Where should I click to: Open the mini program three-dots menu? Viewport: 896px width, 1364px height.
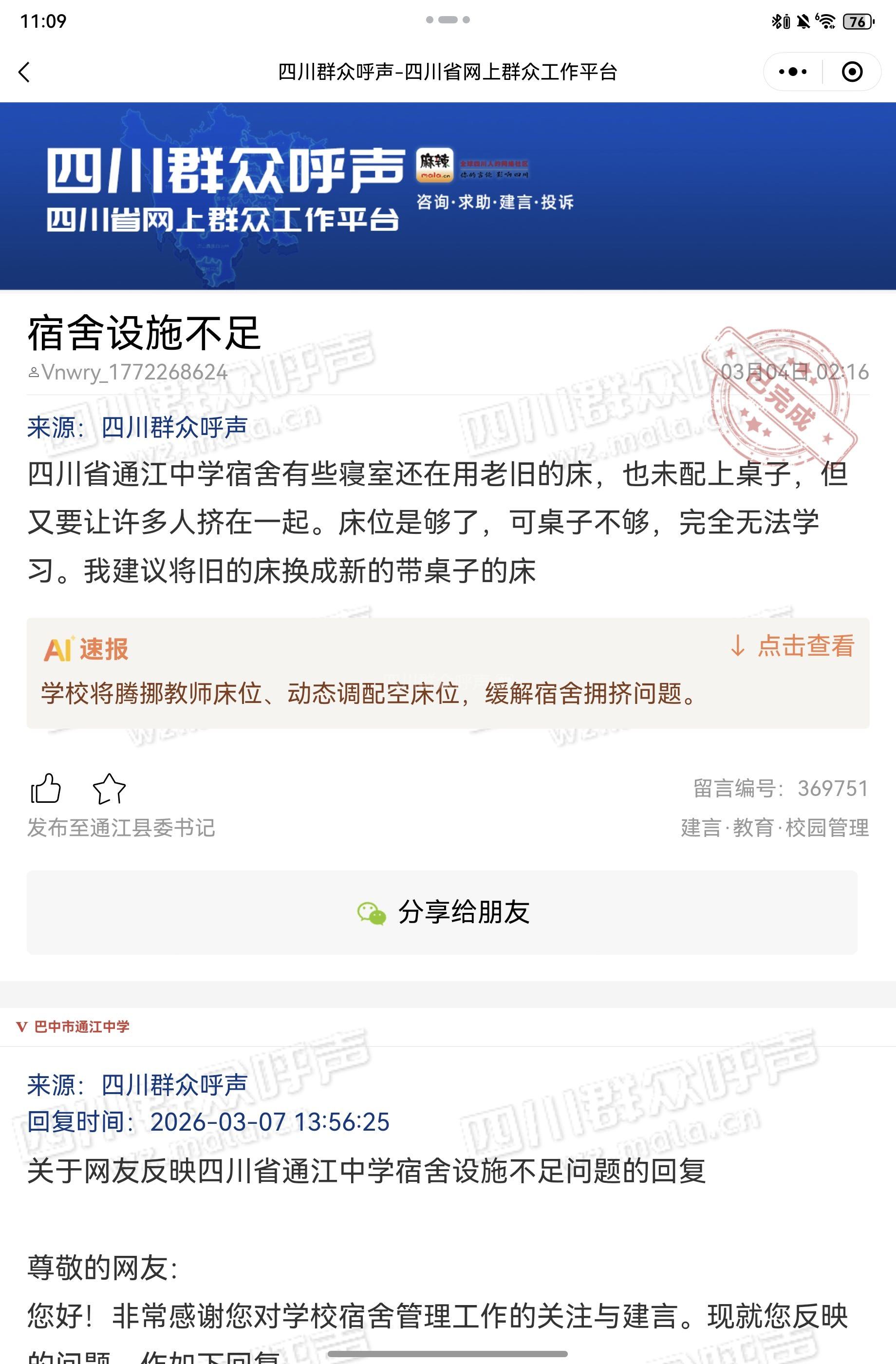point(793,72)
